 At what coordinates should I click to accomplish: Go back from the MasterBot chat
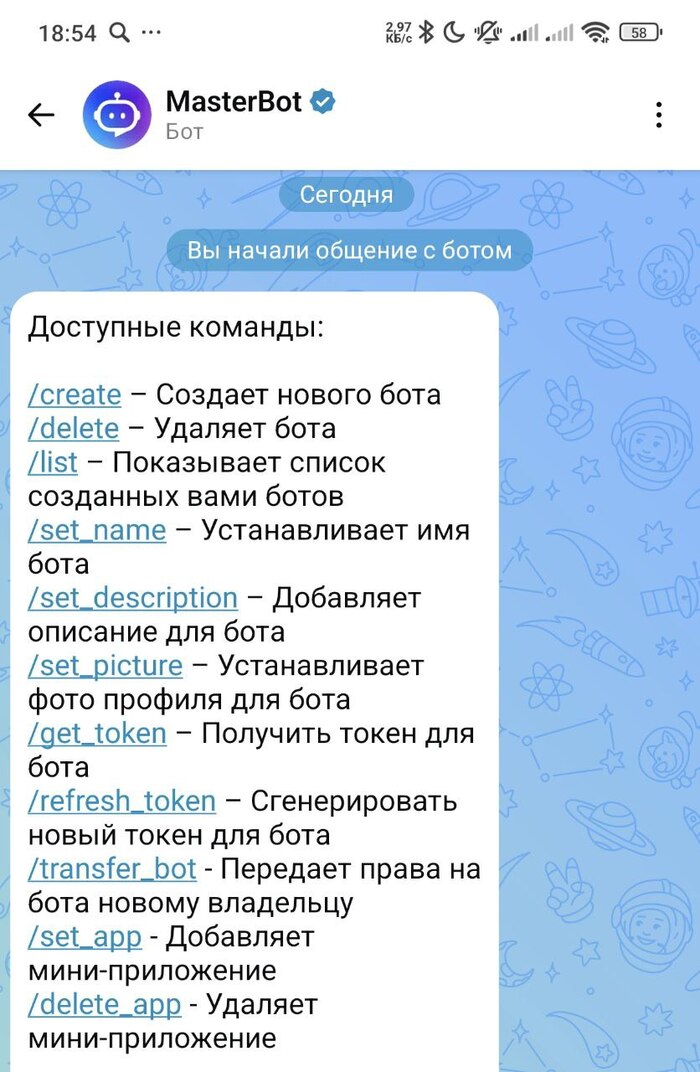[41, 115]
